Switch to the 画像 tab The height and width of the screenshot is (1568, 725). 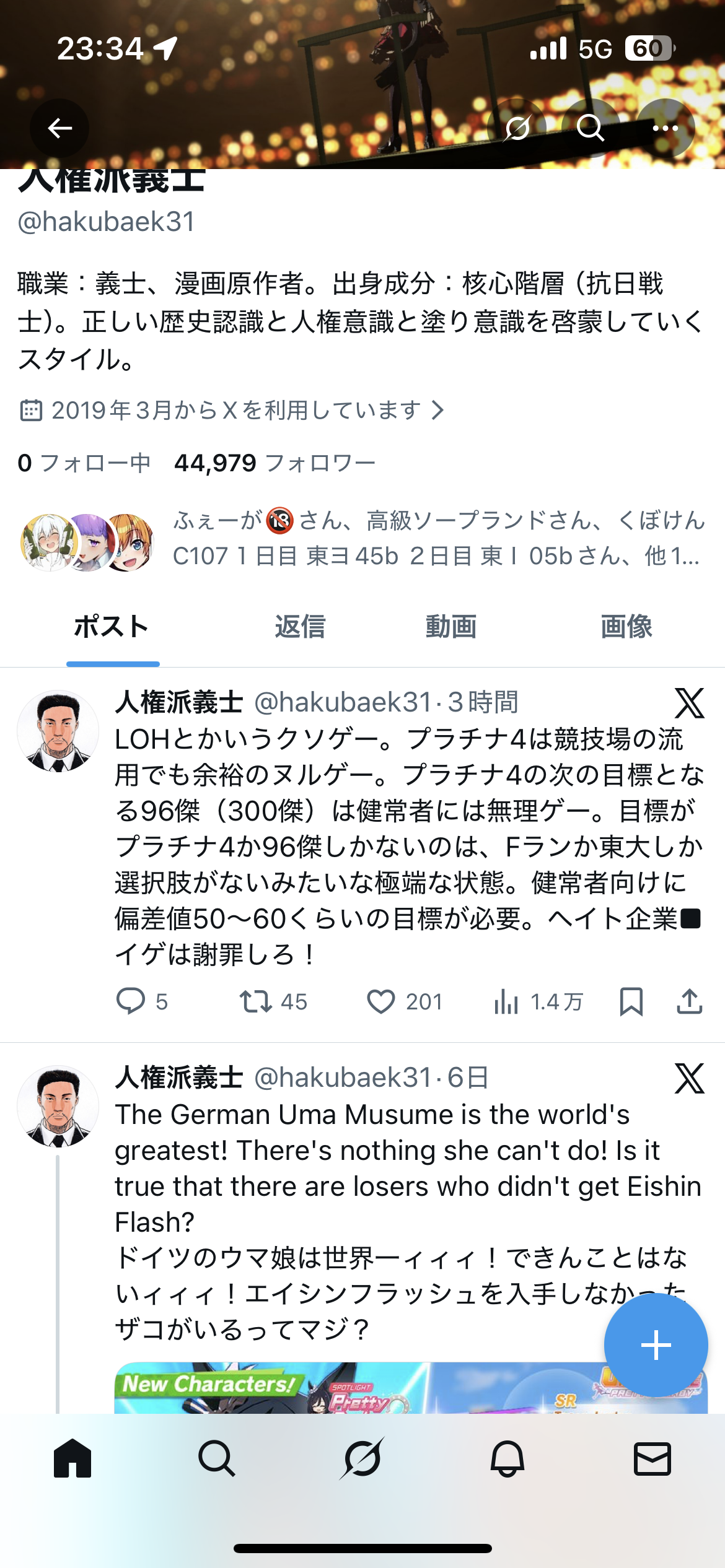[x=626, y=627]
